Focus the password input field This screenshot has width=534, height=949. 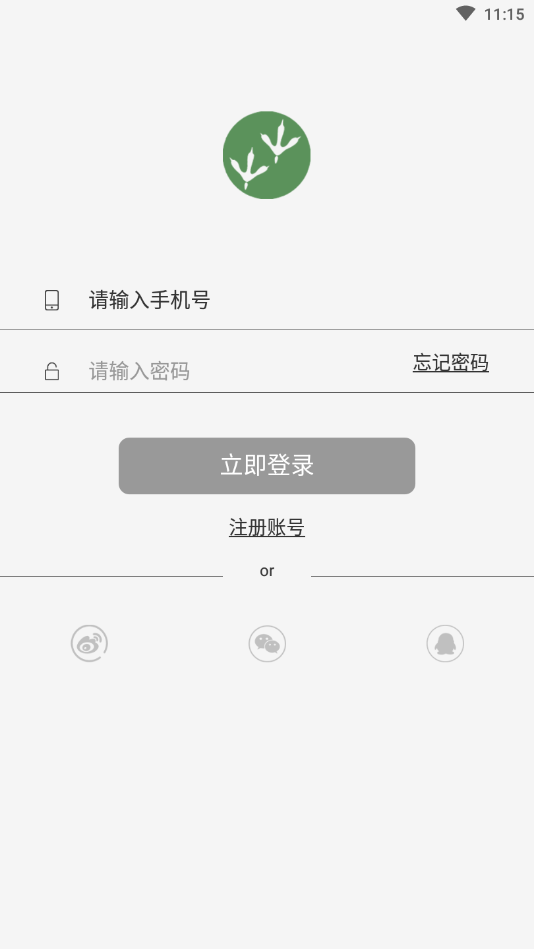(x=242, y=370)
